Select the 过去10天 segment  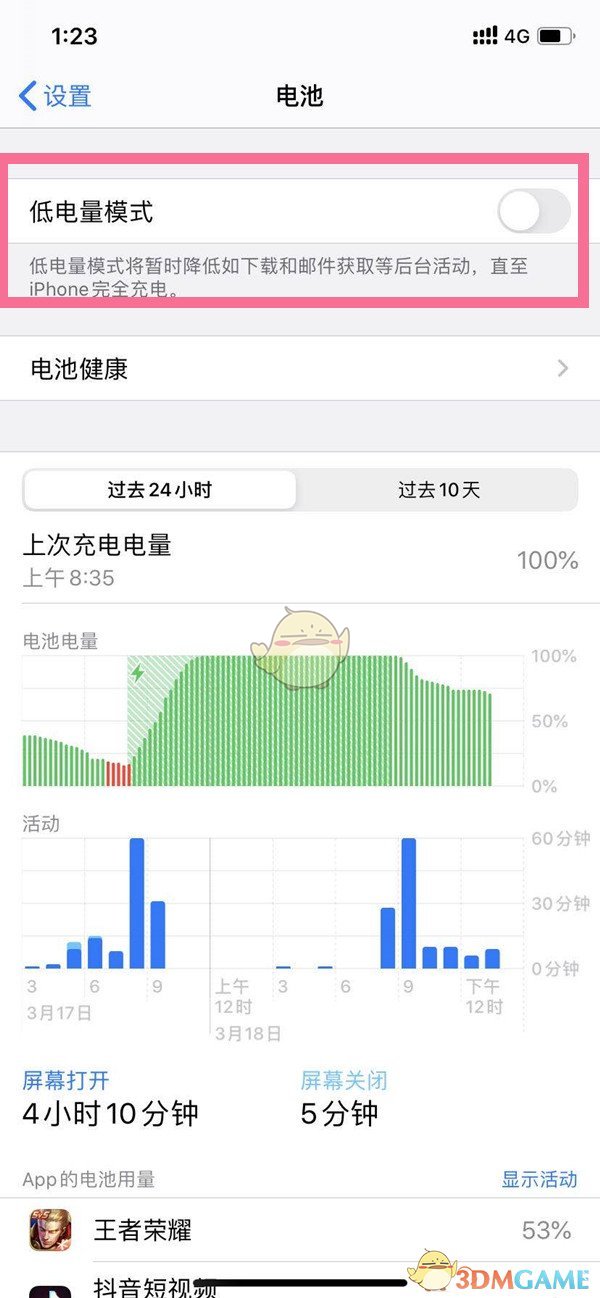point(438,490)
